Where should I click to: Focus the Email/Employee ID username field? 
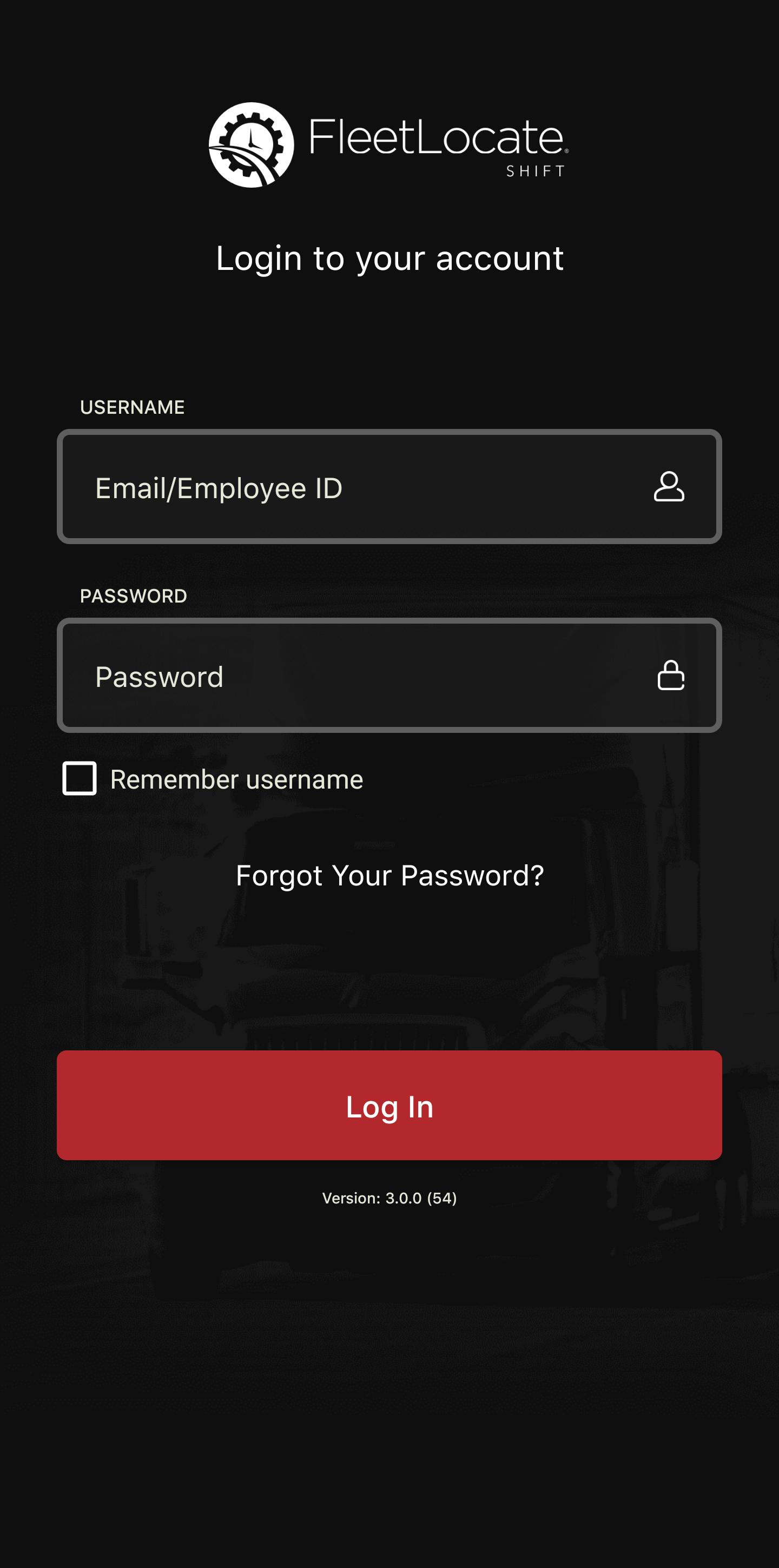(x=389, y=487)
